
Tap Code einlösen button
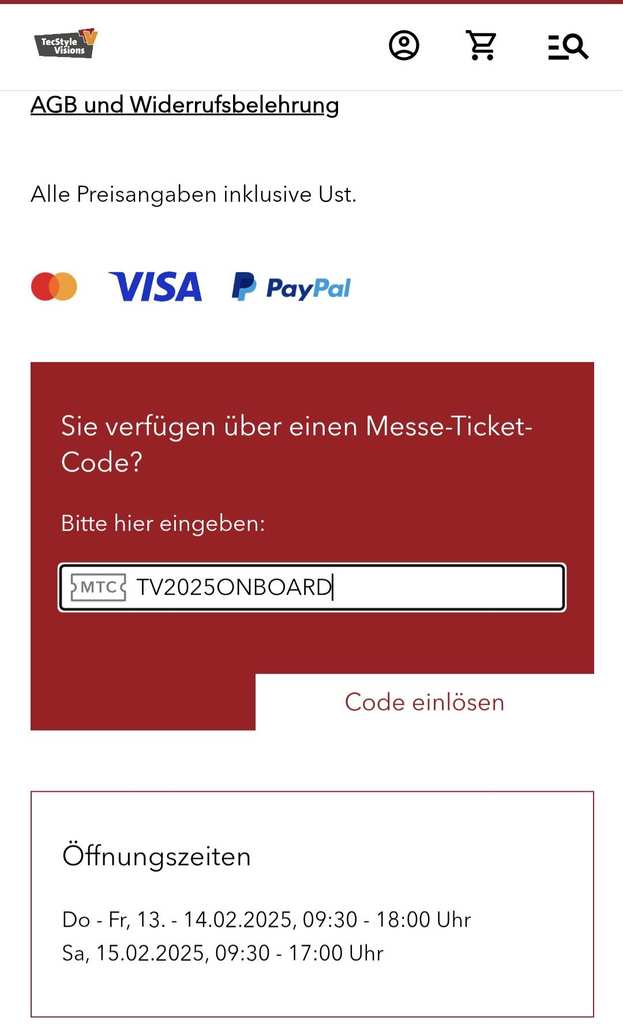[424, 702]
